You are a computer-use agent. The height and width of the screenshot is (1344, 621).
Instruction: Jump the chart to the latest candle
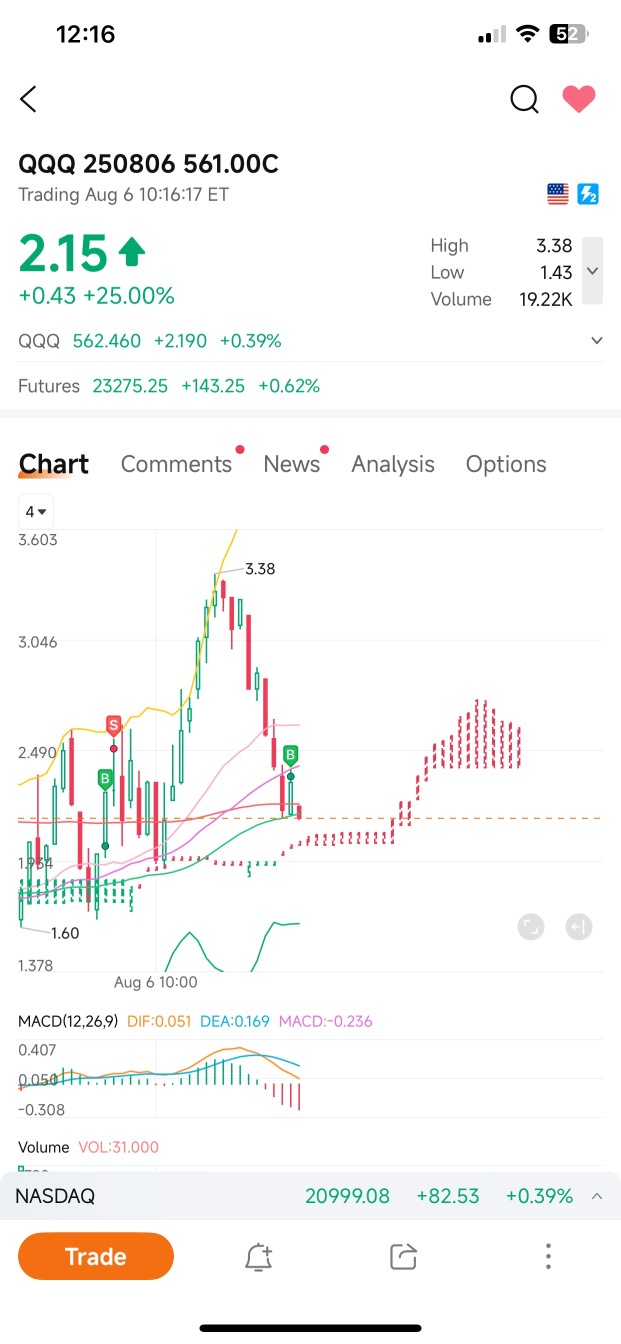[578, 927]
